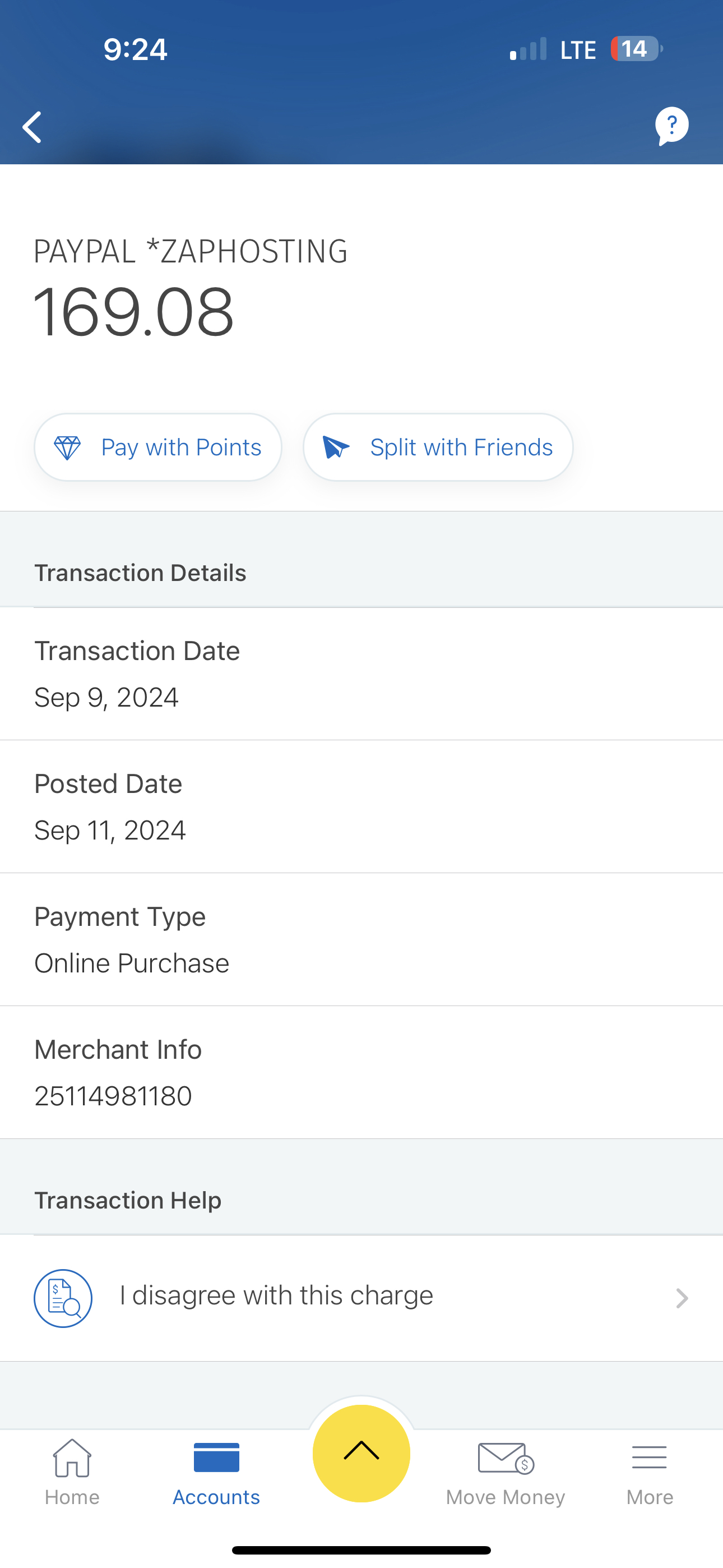This screenshot has height=1568, width=723.
Task: Select Split with Friends
Action: pos(438,448)
